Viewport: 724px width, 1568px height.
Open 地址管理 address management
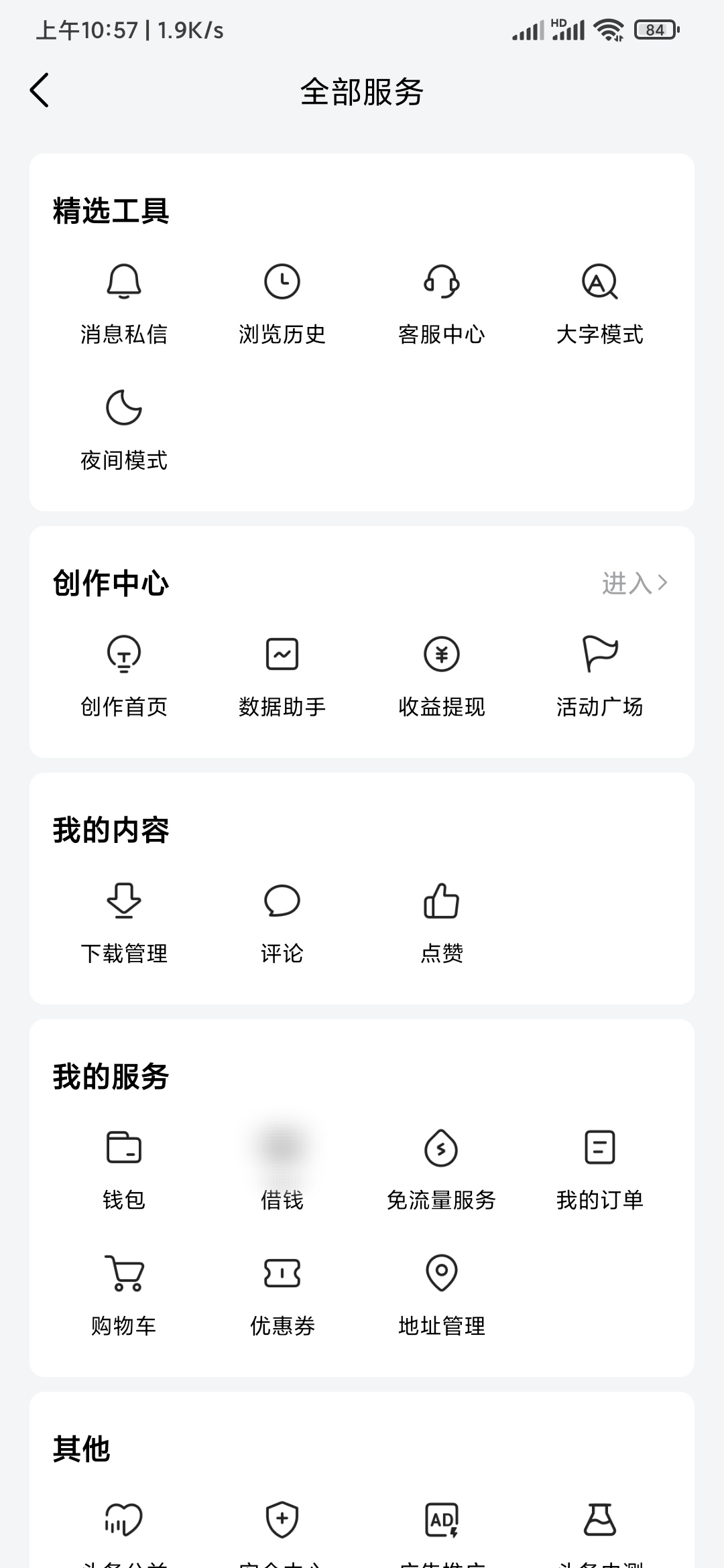coord(440,1293)
